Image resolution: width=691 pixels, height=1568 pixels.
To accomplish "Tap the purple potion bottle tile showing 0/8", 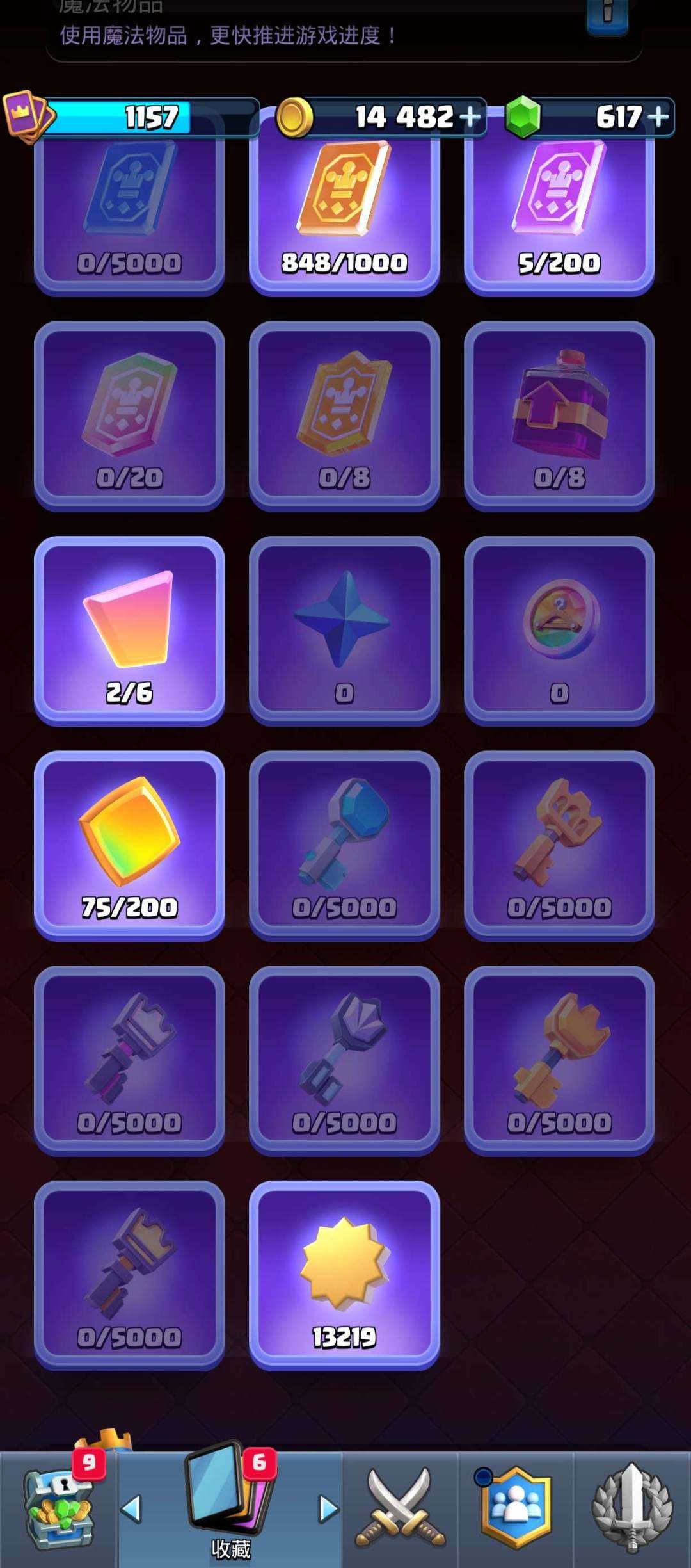I will 559,416.
